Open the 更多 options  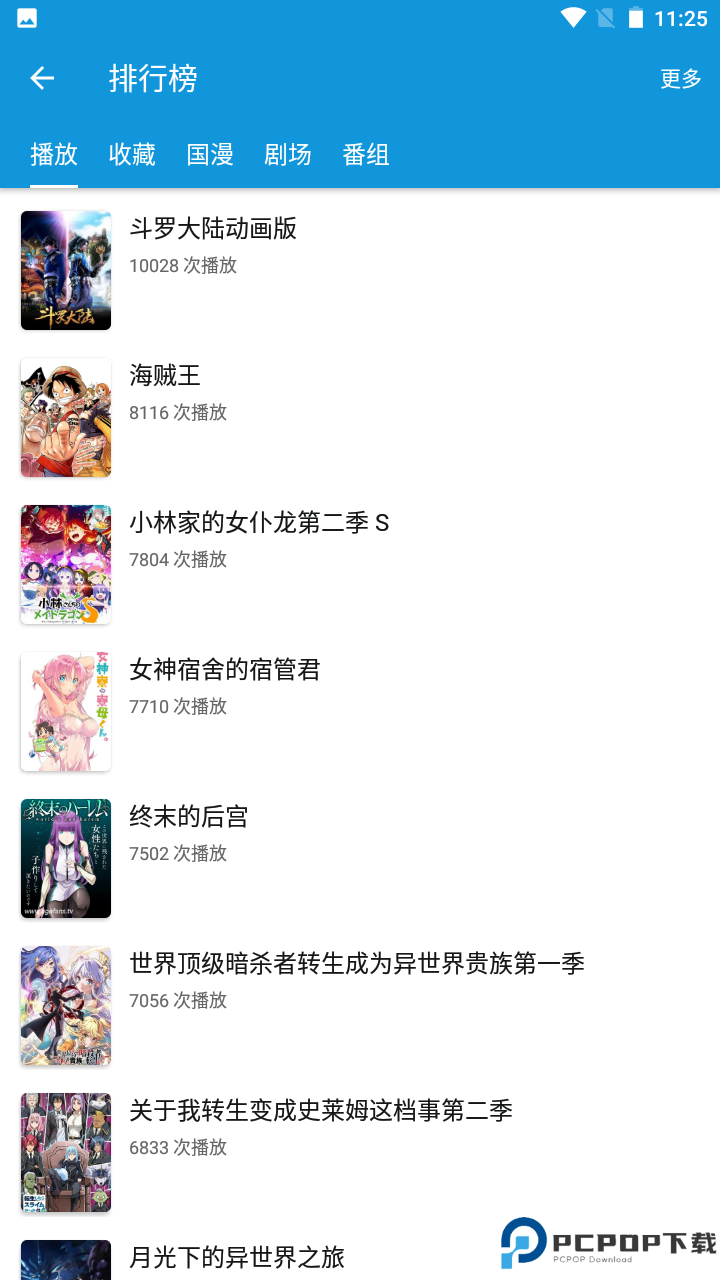pyautogui.click(x=680, y=78)
